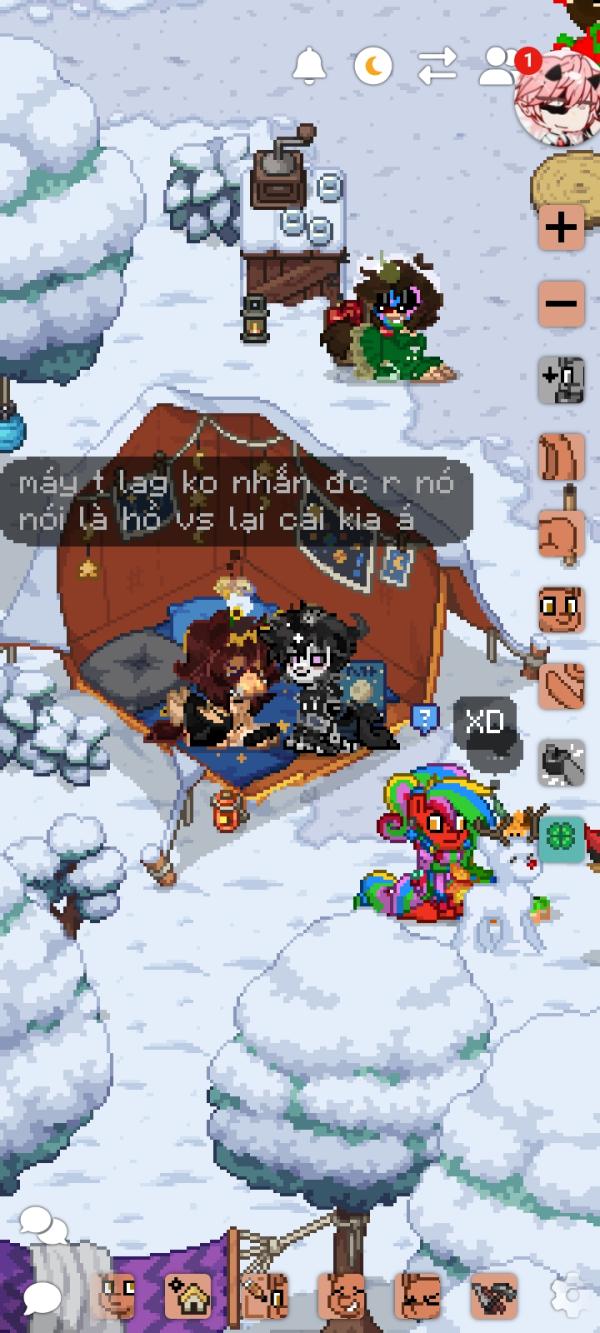Open the notifications bell
Image resolution: width=600 pixels, height=1333 pixels.
click(309, 67)
